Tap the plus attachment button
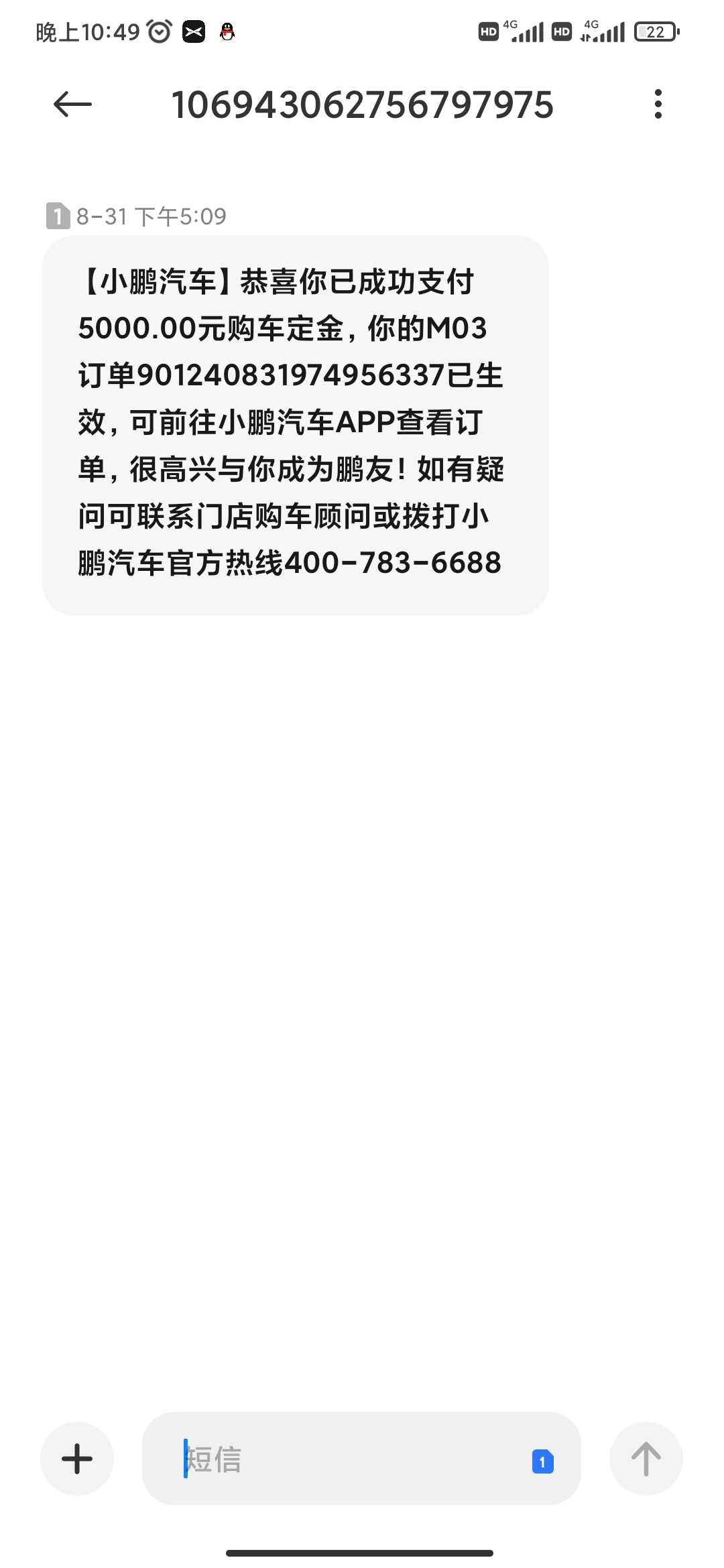 click(77, 1459)
